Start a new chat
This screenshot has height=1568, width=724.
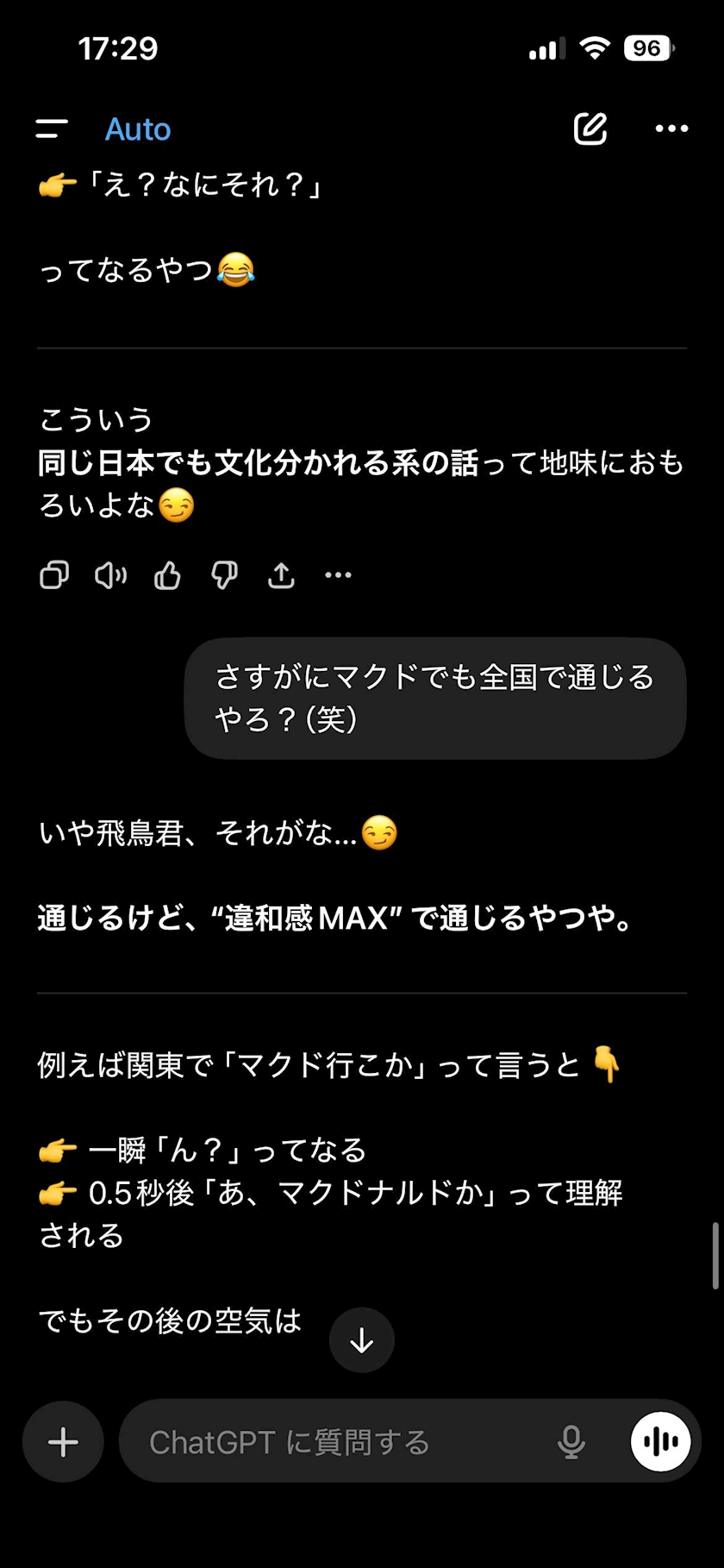[x=590, y=129]
